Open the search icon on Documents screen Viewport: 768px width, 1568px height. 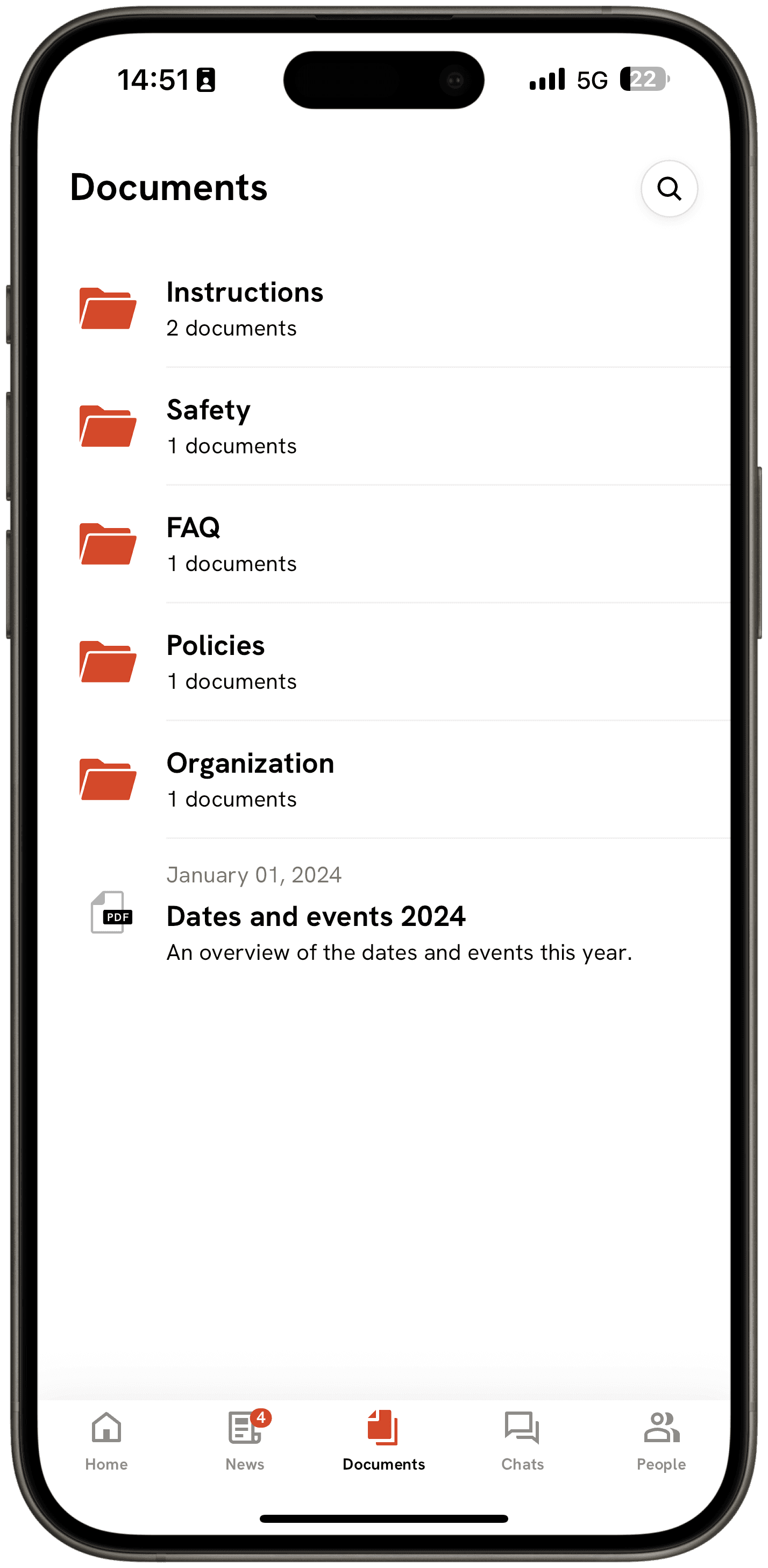pyautogui.click(x=670, y=189)
